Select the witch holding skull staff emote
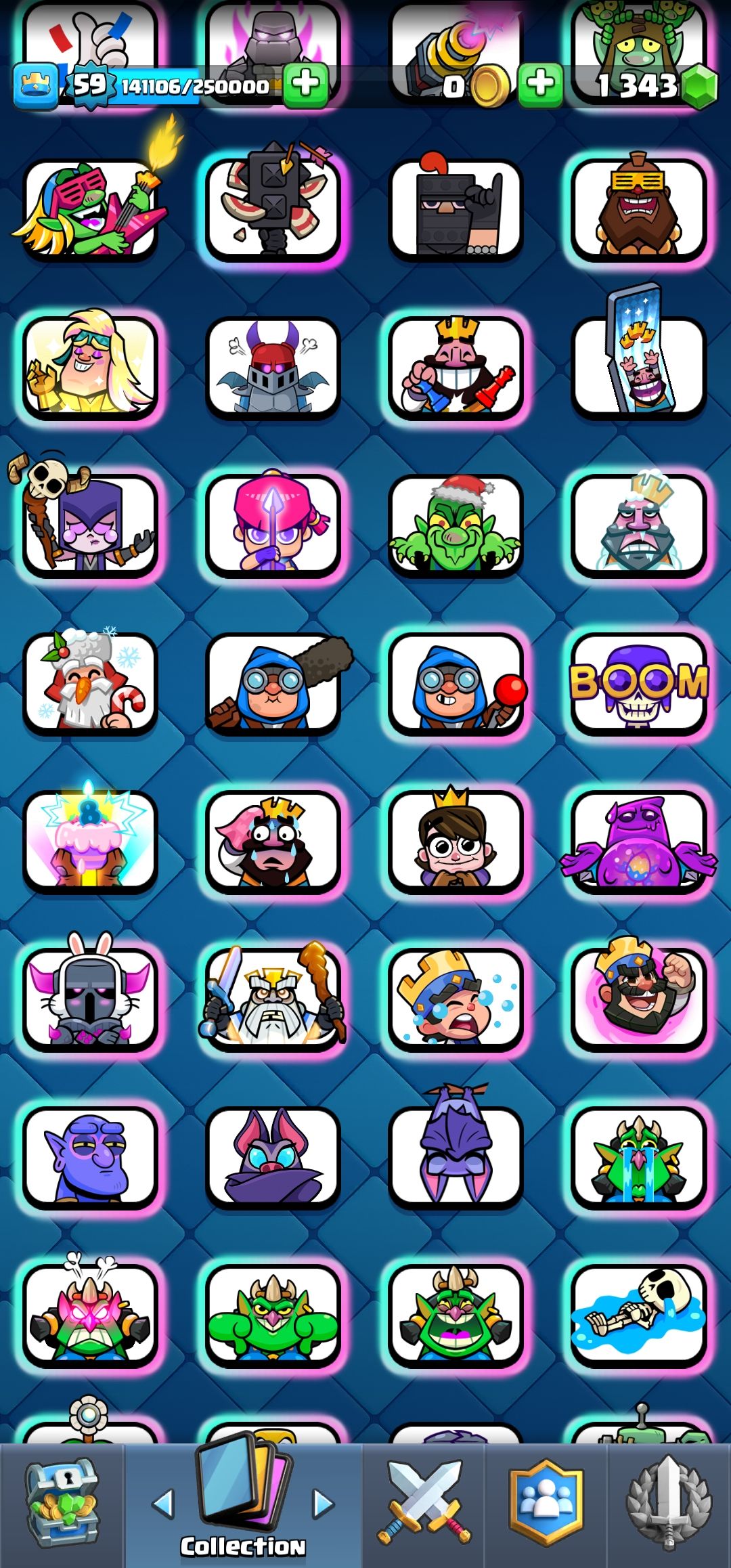731x1568 pixels. [90, 525]
